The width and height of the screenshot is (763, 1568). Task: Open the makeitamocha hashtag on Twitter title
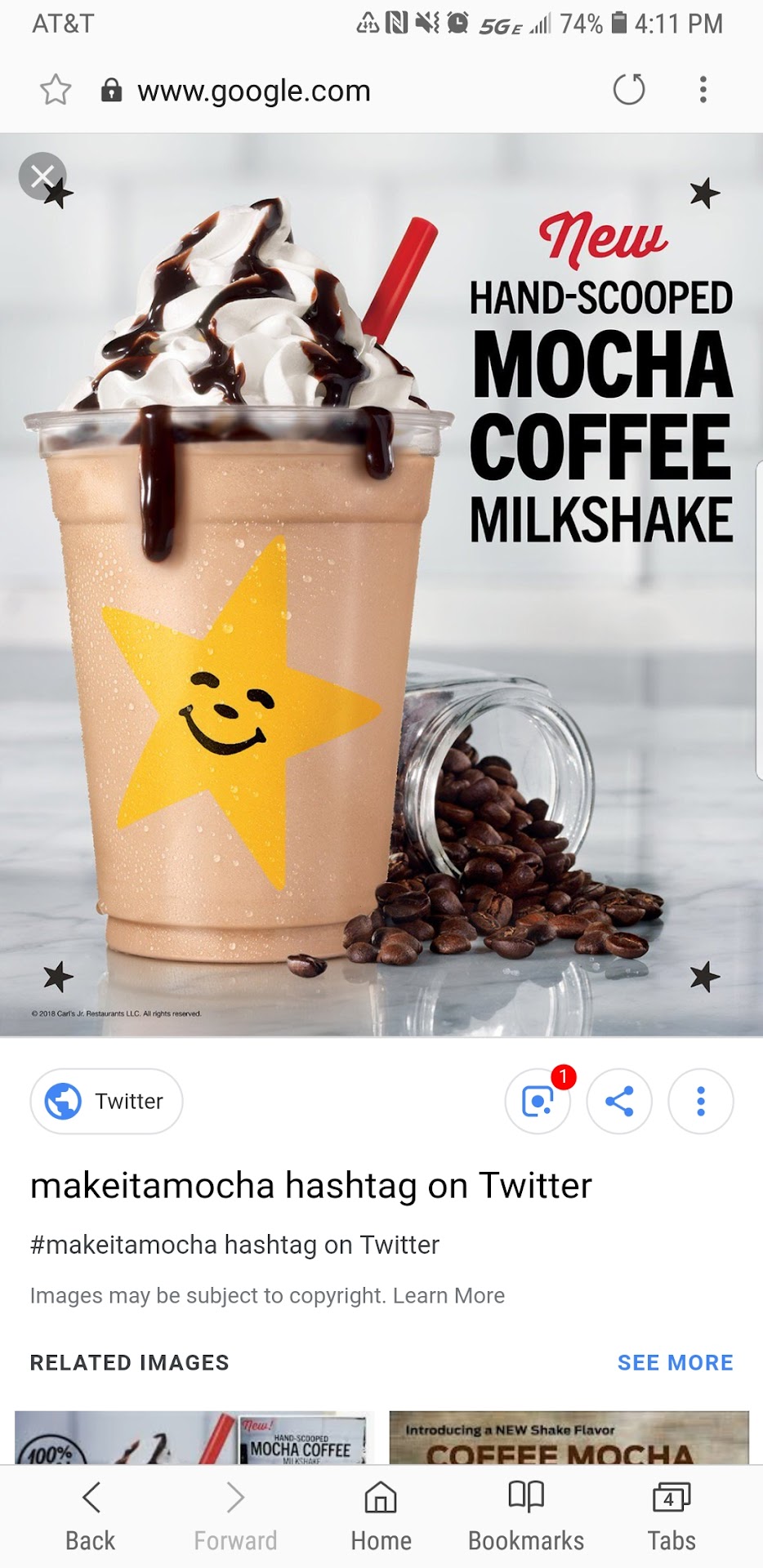[310, 1186]
